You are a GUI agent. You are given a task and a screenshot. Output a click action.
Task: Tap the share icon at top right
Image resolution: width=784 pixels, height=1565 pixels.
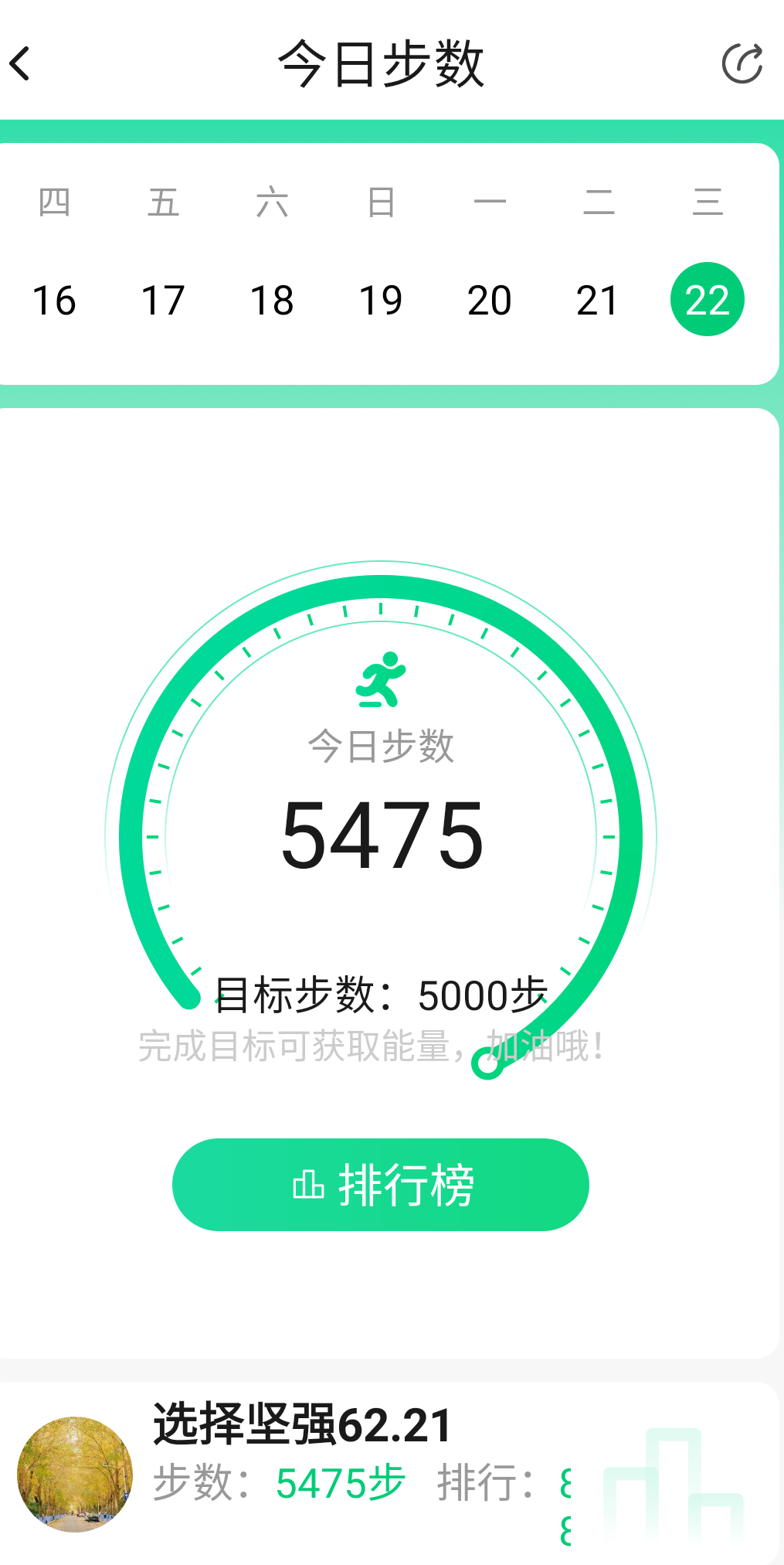(742, 63)
